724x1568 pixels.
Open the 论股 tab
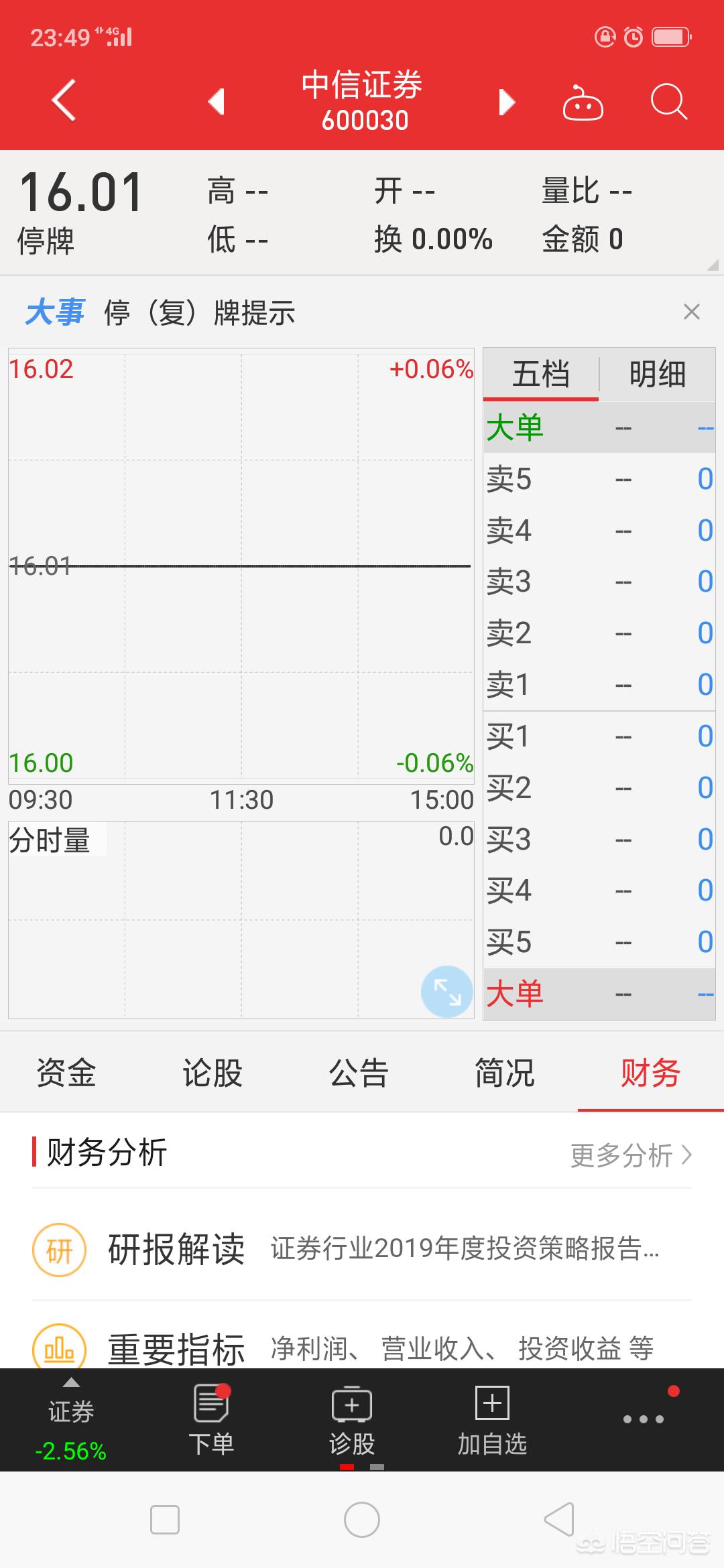pos(213,1073)
